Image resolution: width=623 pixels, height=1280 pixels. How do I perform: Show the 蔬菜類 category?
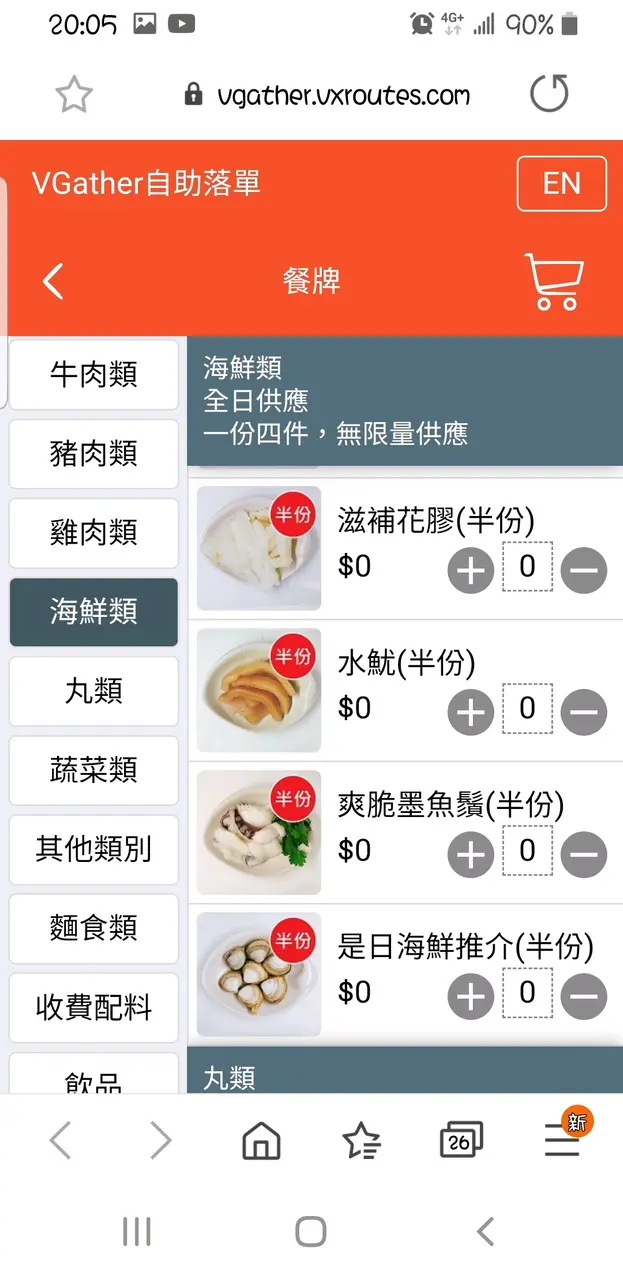(x=94, y=770)
